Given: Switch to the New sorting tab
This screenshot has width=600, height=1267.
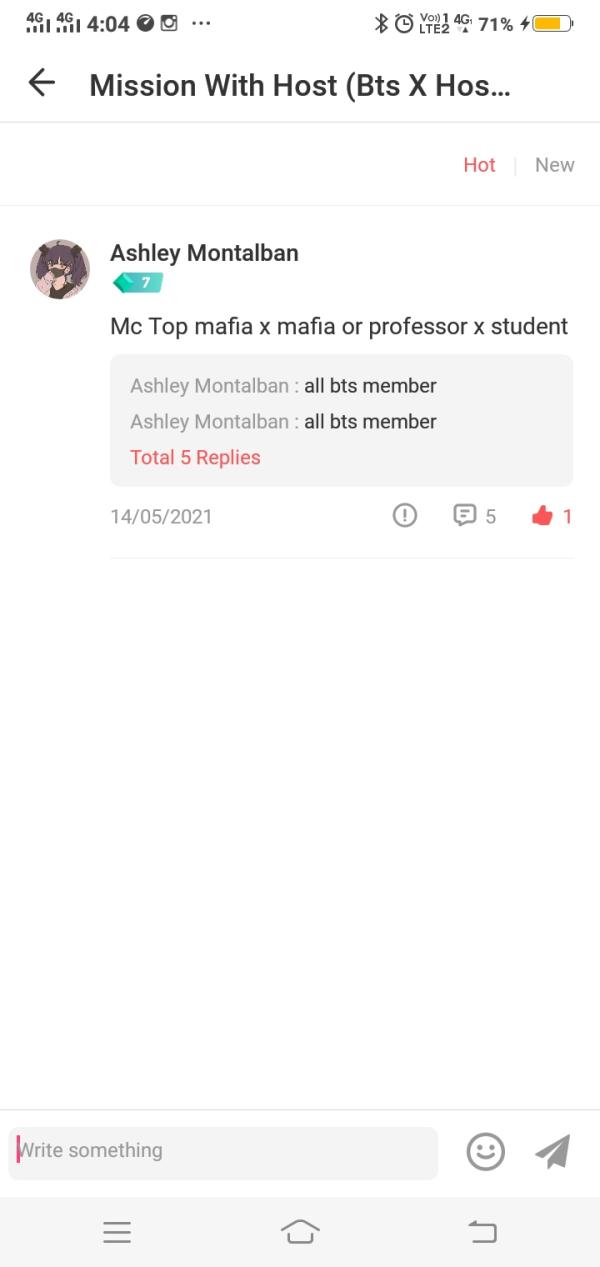Looking at the screenshot, I should [554, 165].
